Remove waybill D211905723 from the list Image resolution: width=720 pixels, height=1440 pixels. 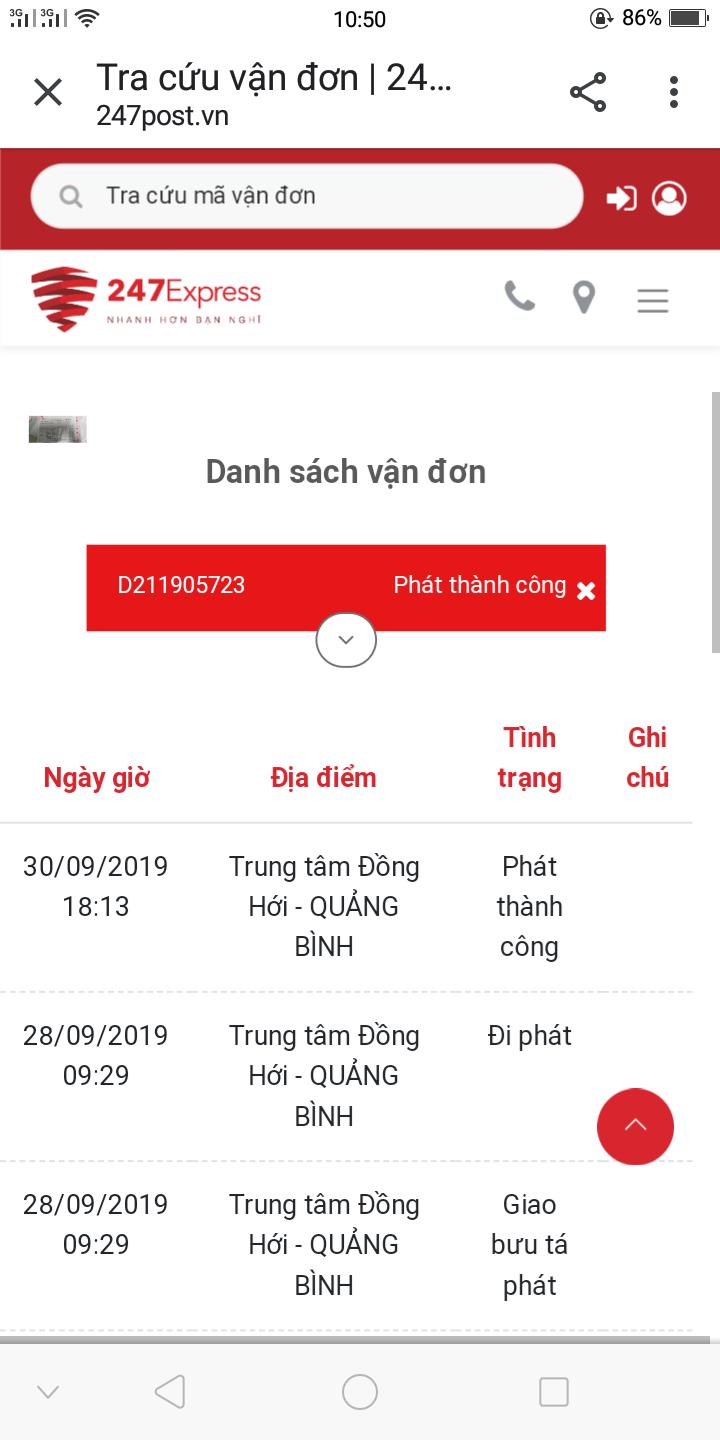tap(586, 590)
